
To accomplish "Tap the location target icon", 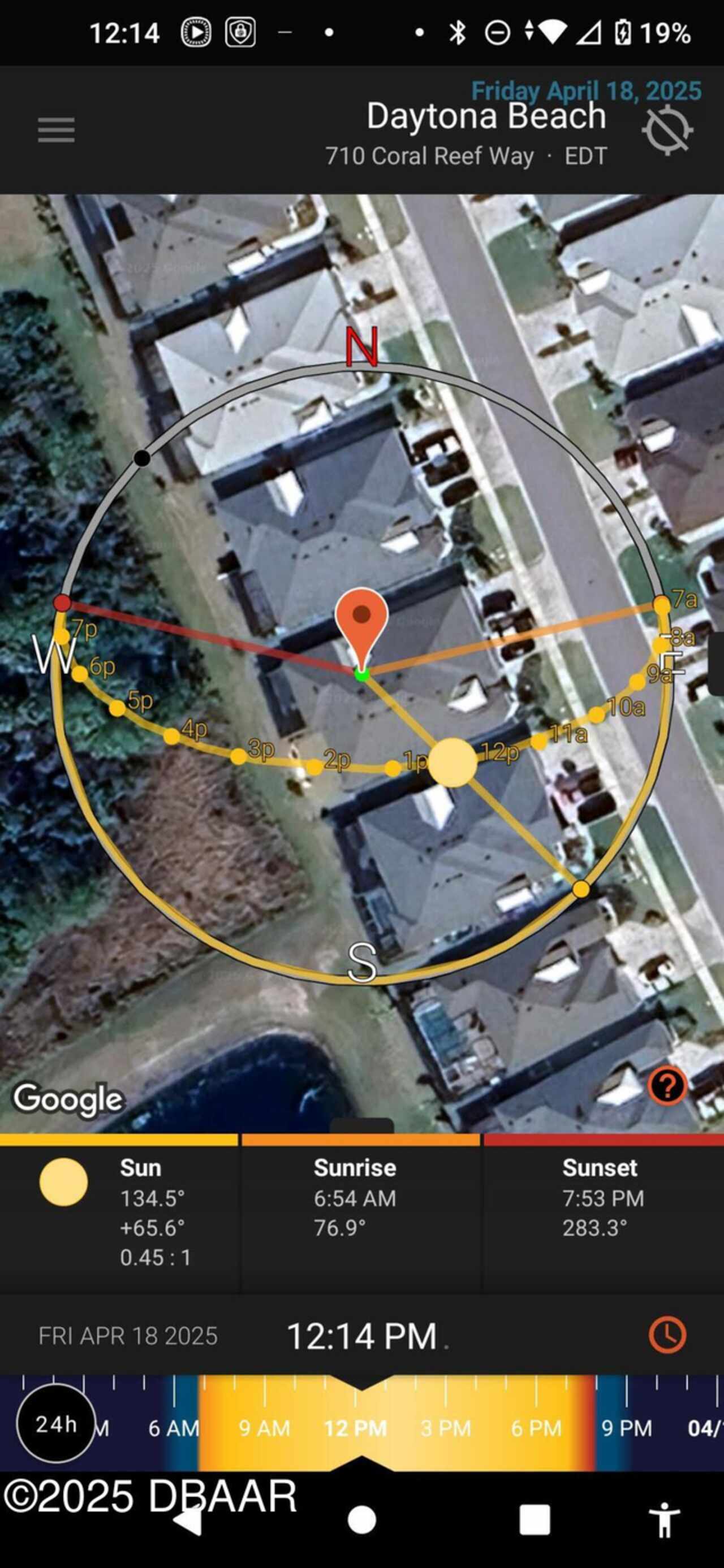I will pyautogui.click(x=667, y=129).
